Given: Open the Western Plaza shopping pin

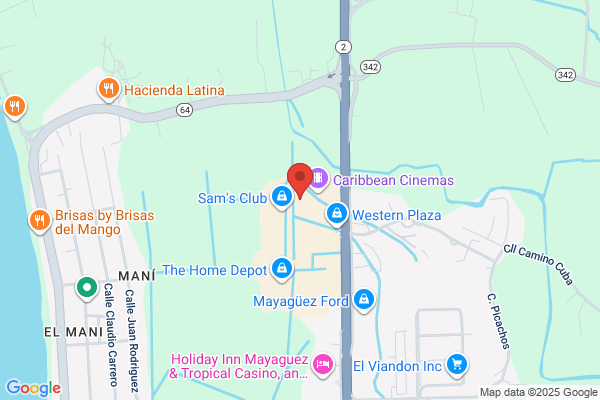Looking at the screenshot, I should (x=337, y=214).
